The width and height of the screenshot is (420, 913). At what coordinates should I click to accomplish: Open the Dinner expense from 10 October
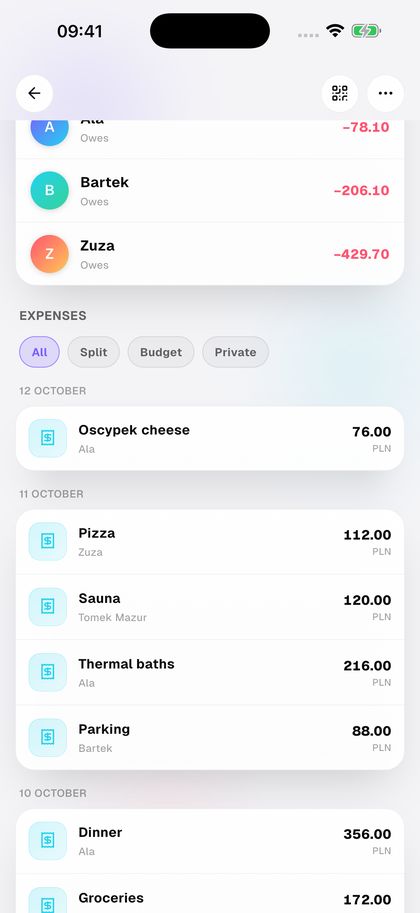[x=210, y=841]
